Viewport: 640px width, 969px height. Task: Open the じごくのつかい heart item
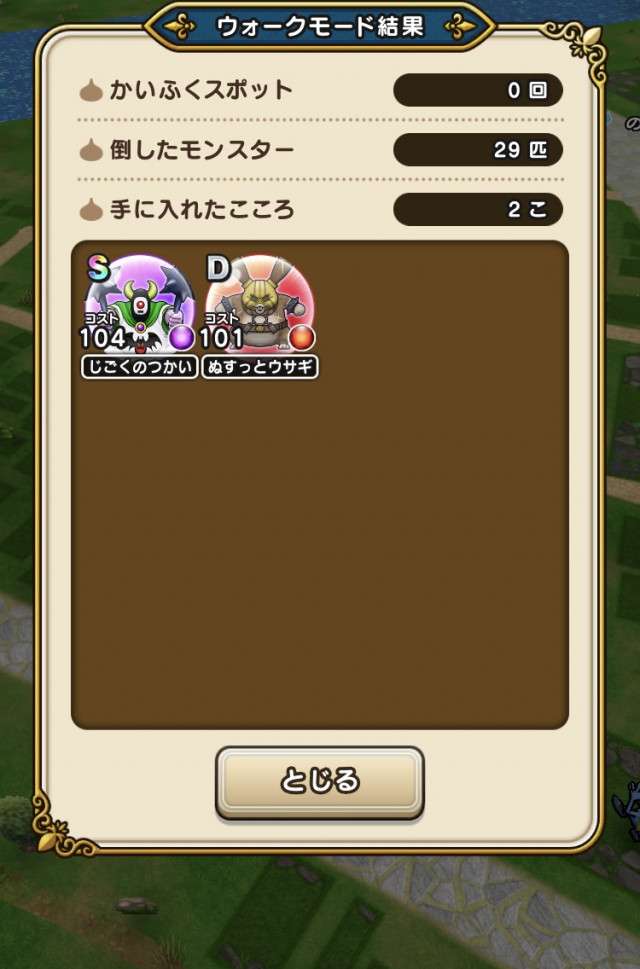tap(138, 310)
